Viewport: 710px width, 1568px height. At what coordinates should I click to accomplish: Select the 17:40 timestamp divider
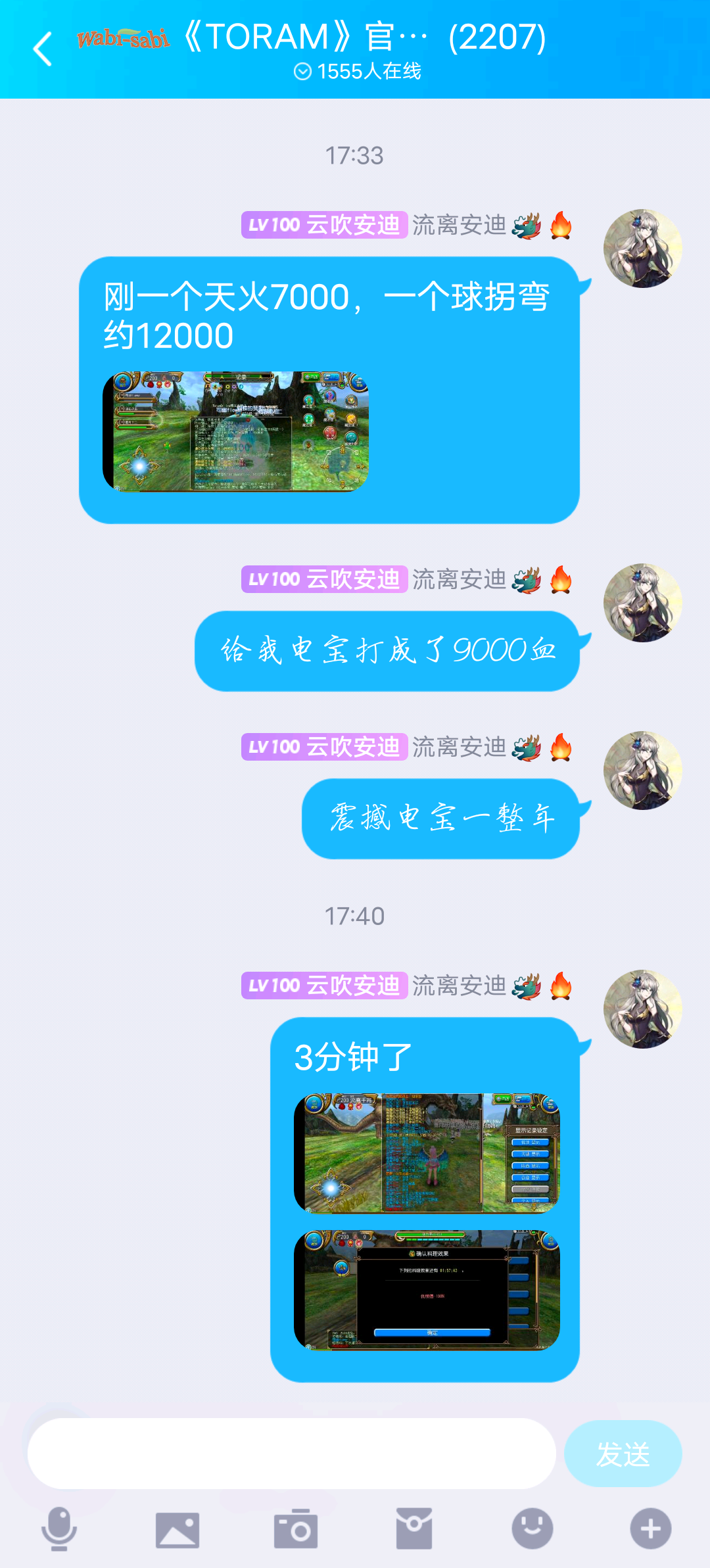click(355, 915)
